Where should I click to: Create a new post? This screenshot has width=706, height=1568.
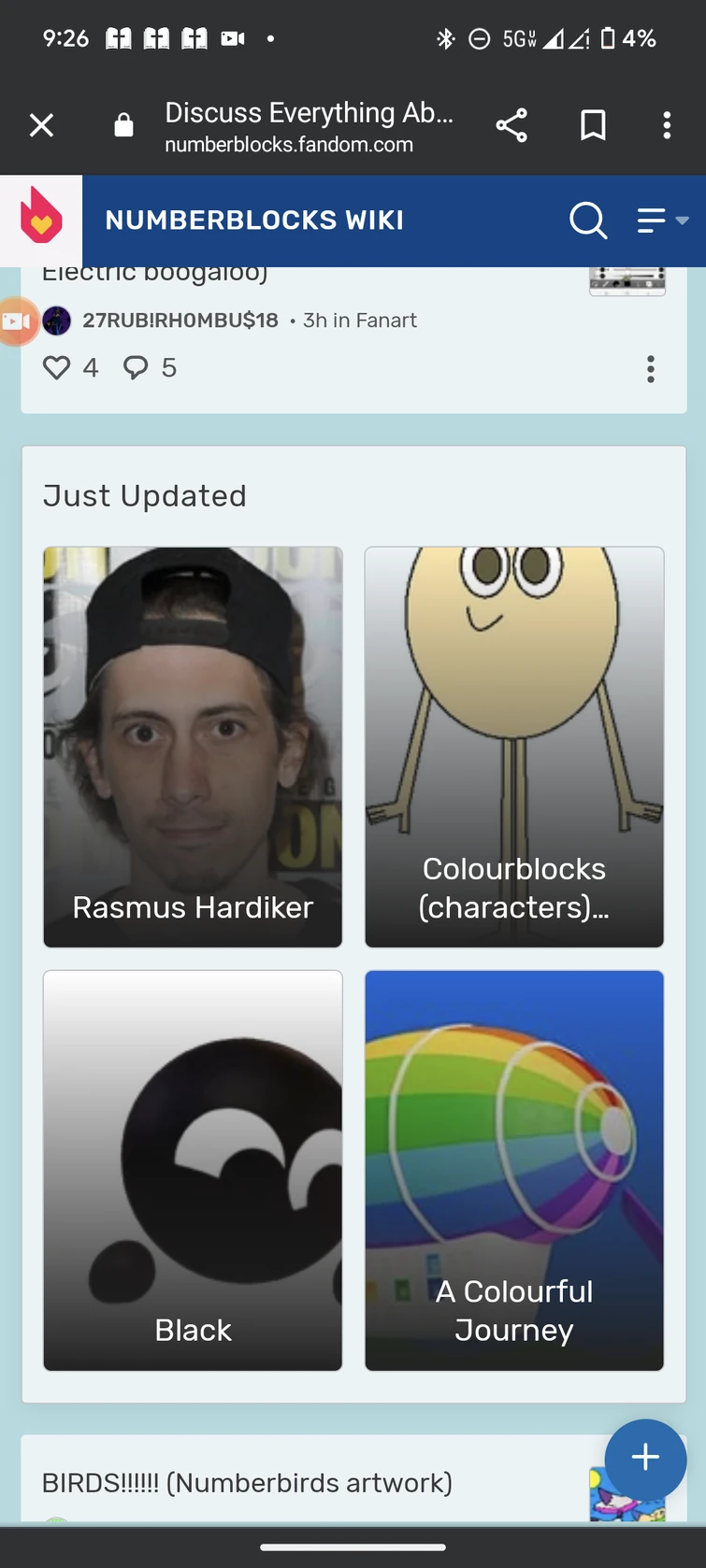tap(645, 1458)
